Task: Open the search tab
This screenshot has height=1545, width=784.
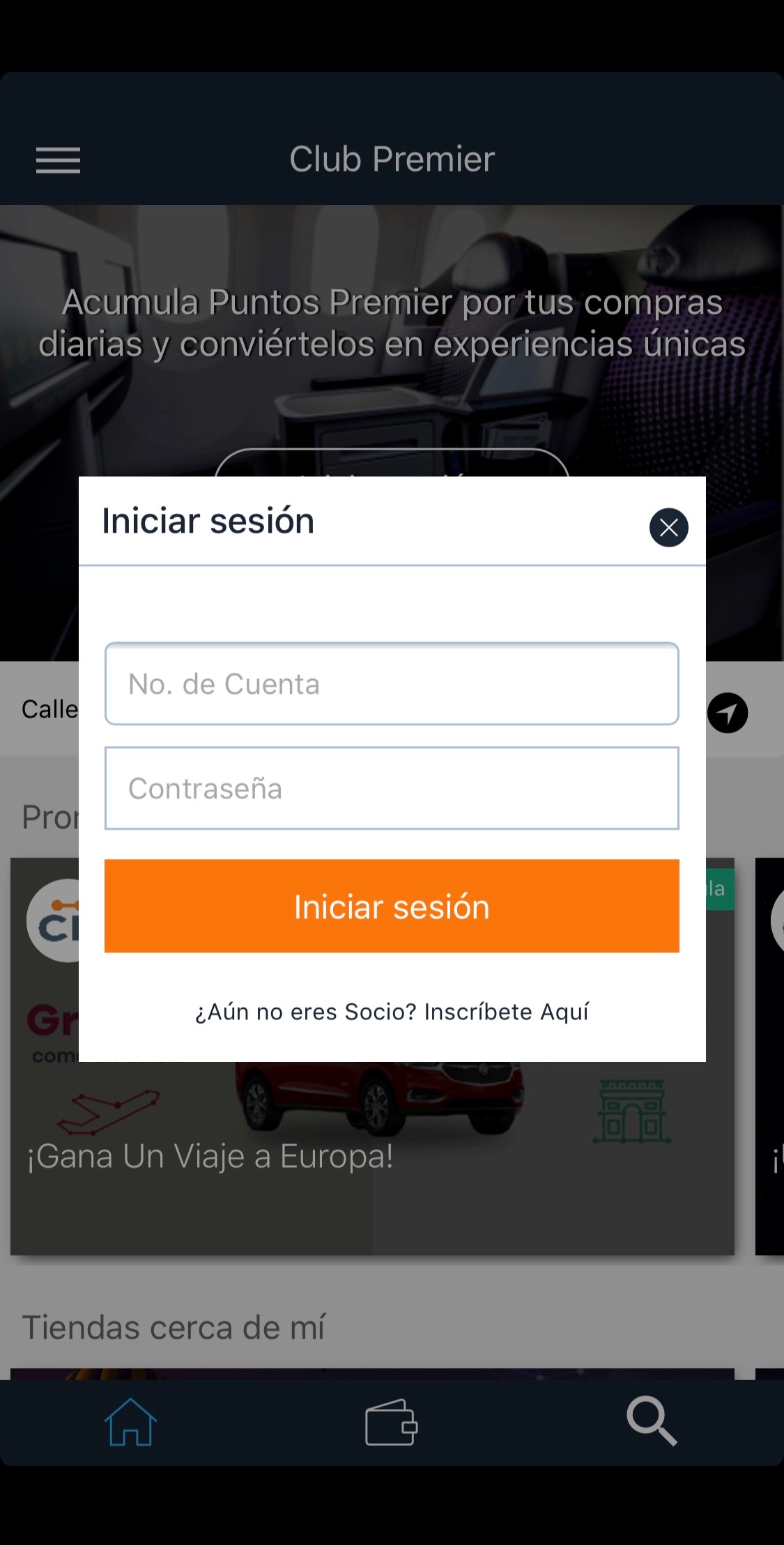Action: pos(652,1421)
